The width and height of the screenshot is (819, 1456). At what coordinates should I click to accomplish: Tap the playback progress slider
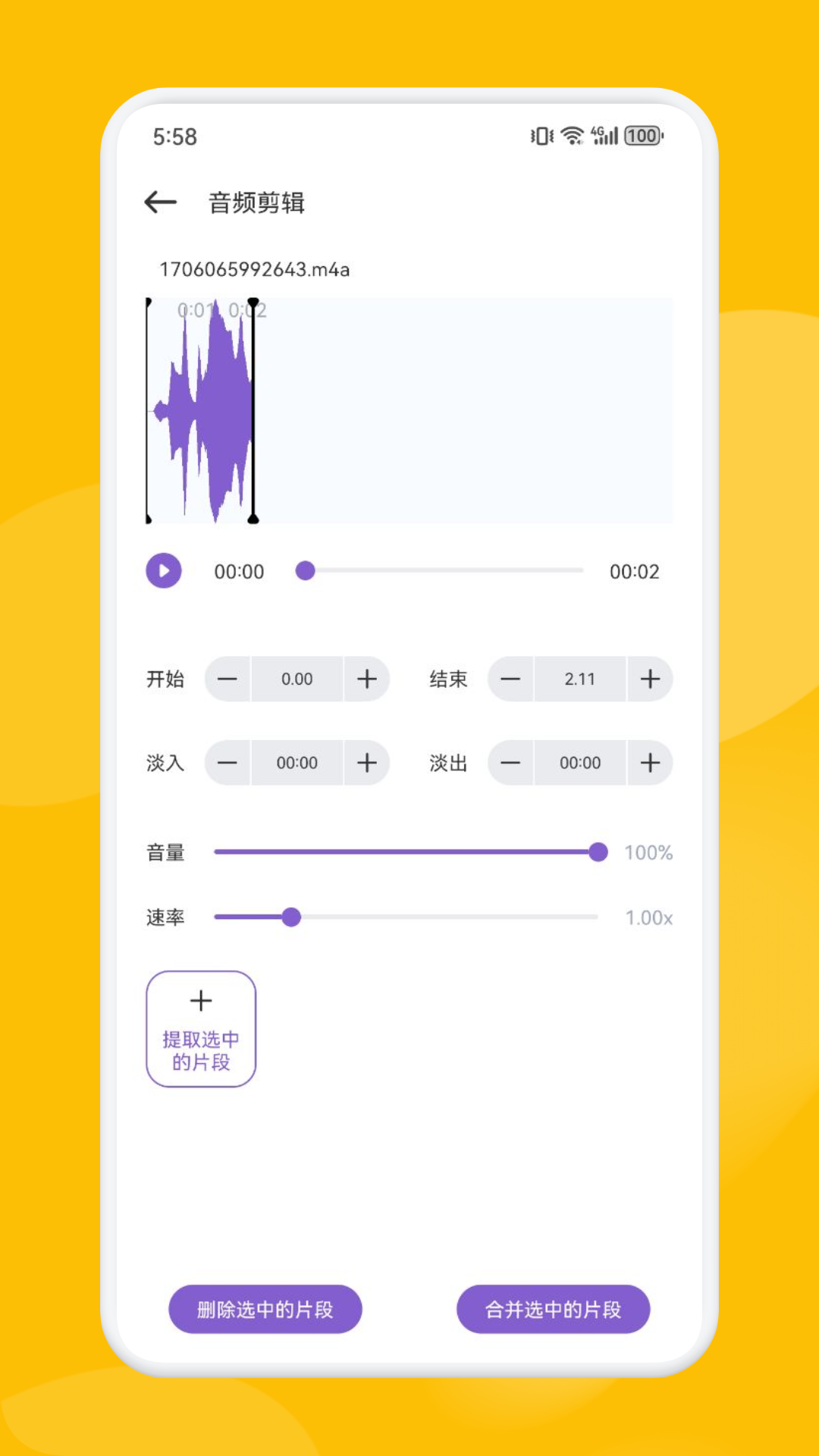point(441,570)
